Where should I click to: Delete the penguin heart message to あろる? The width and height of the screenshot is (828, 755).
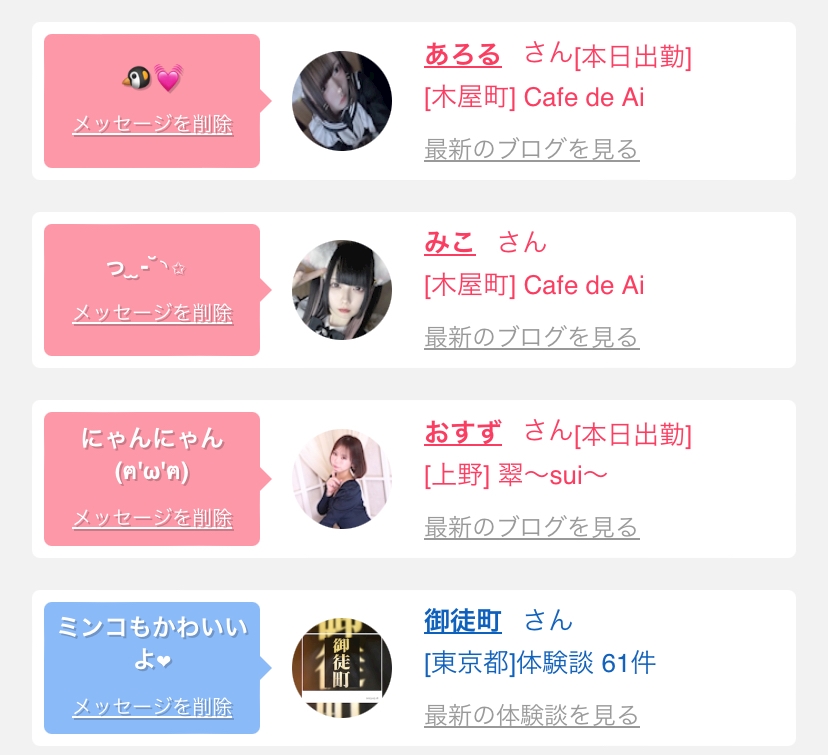click(x=153, y=124)
